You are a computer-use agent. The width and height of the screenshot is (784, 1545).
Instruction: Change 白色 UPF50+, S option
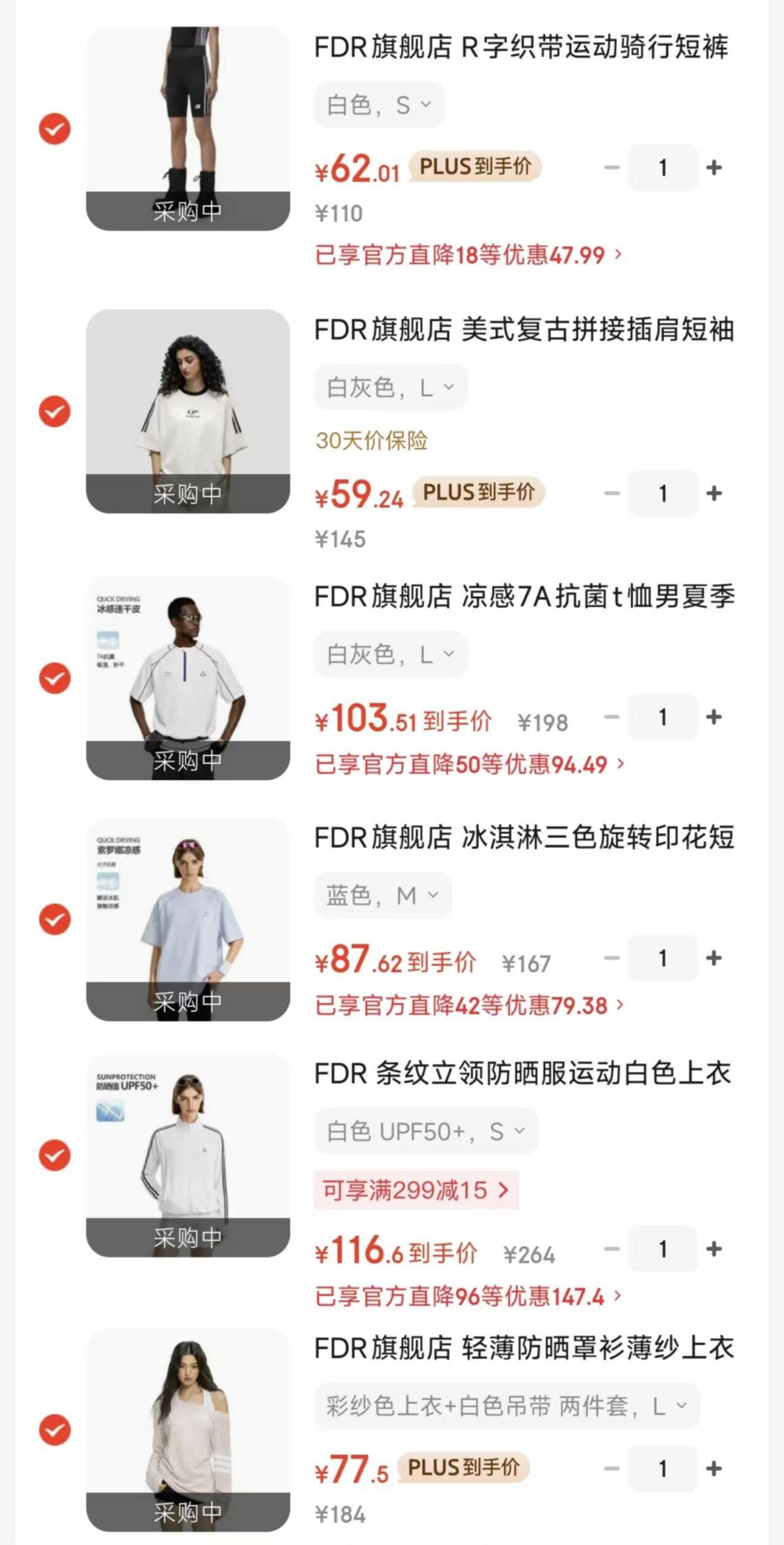pos(425,1131)
